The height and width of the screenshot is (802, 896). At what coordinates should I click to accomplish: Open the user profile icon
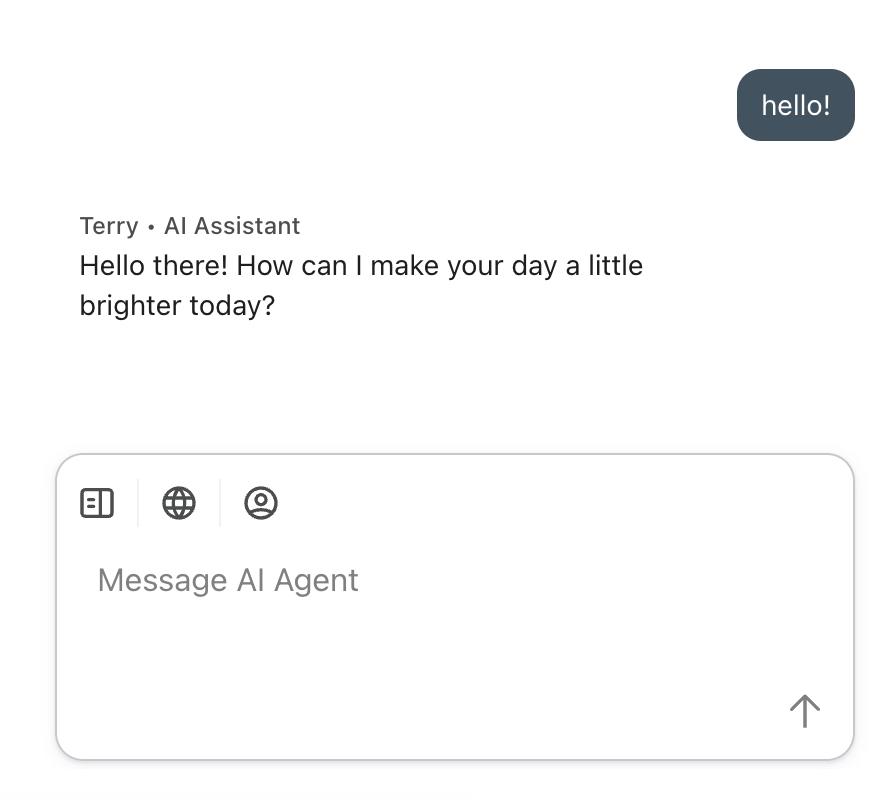point(261,502)
